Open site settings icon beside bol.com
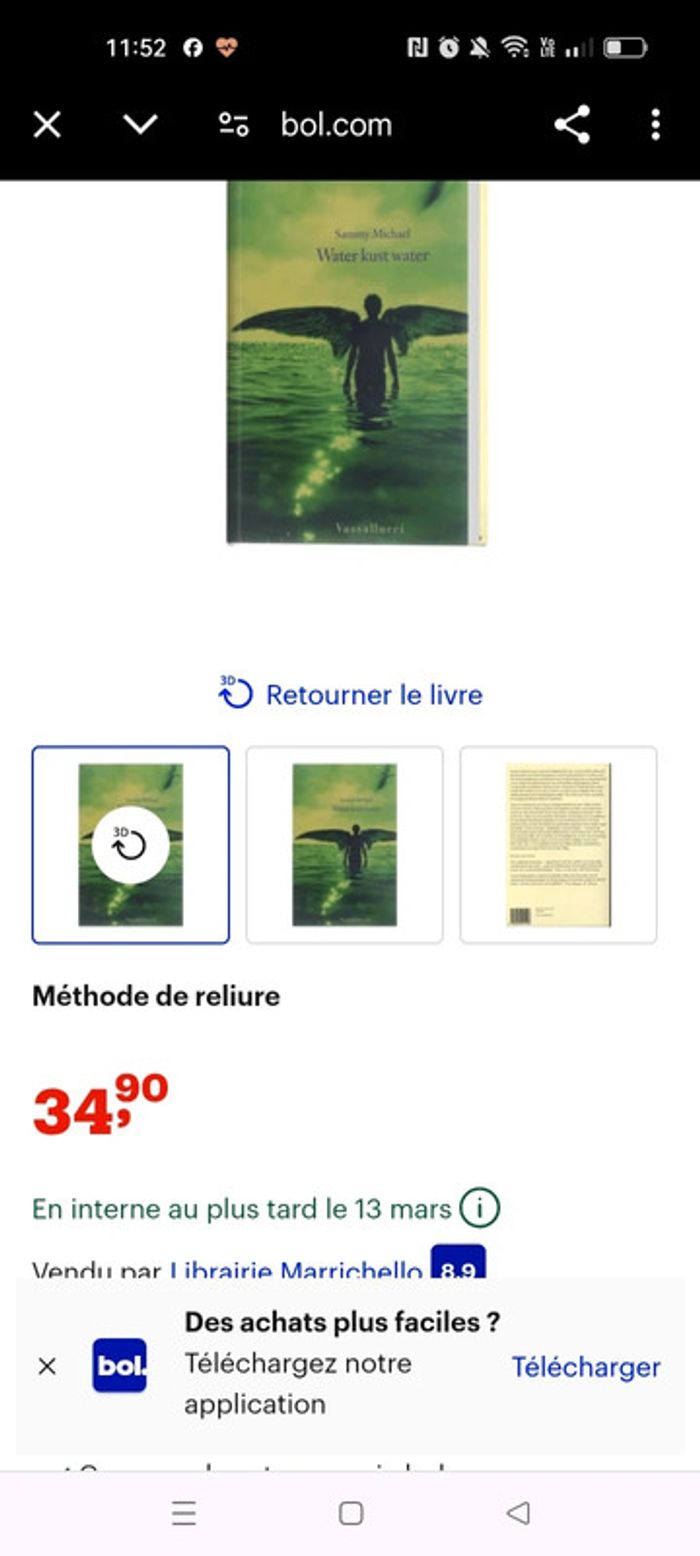This screenshot has height=1556, width=700. pyautogui.click(x=233, y=125)
